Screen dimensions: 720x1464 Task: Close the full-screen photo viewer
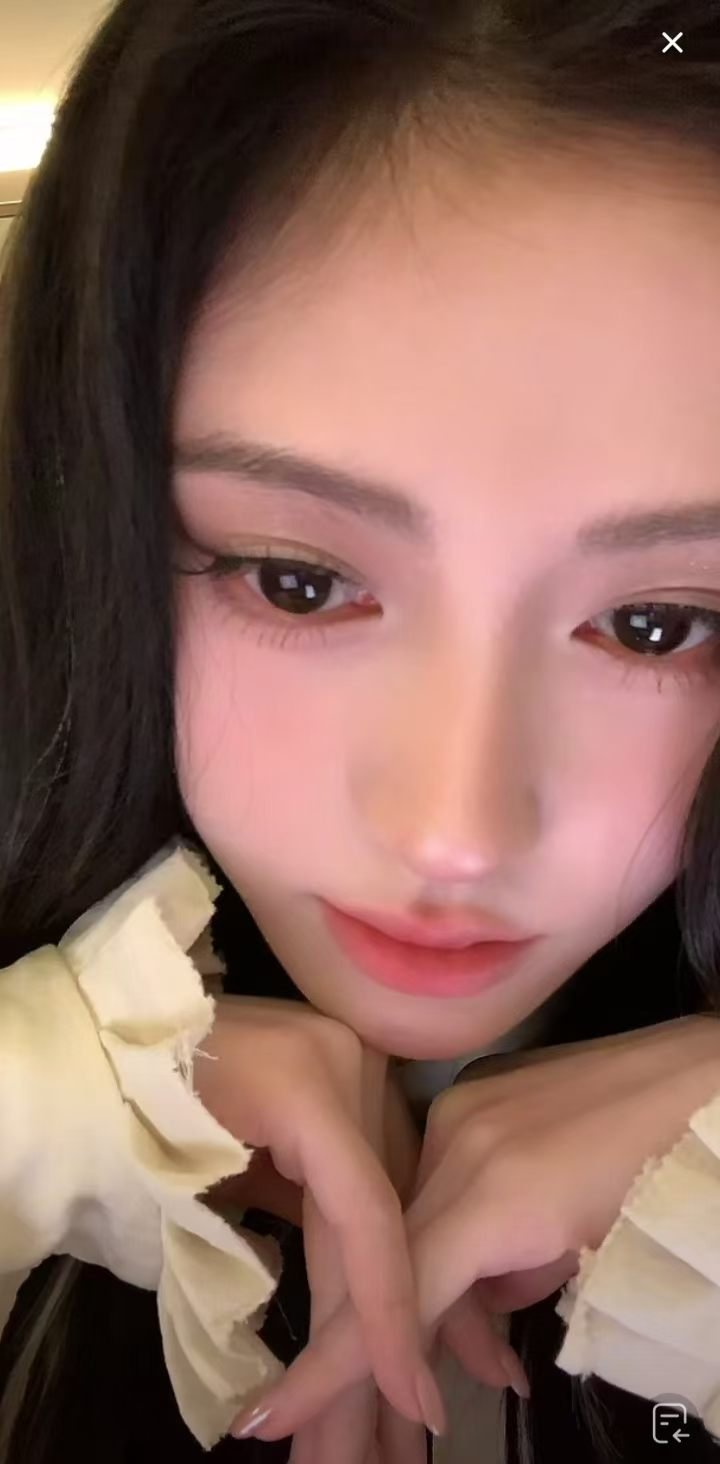click(672, 42)
